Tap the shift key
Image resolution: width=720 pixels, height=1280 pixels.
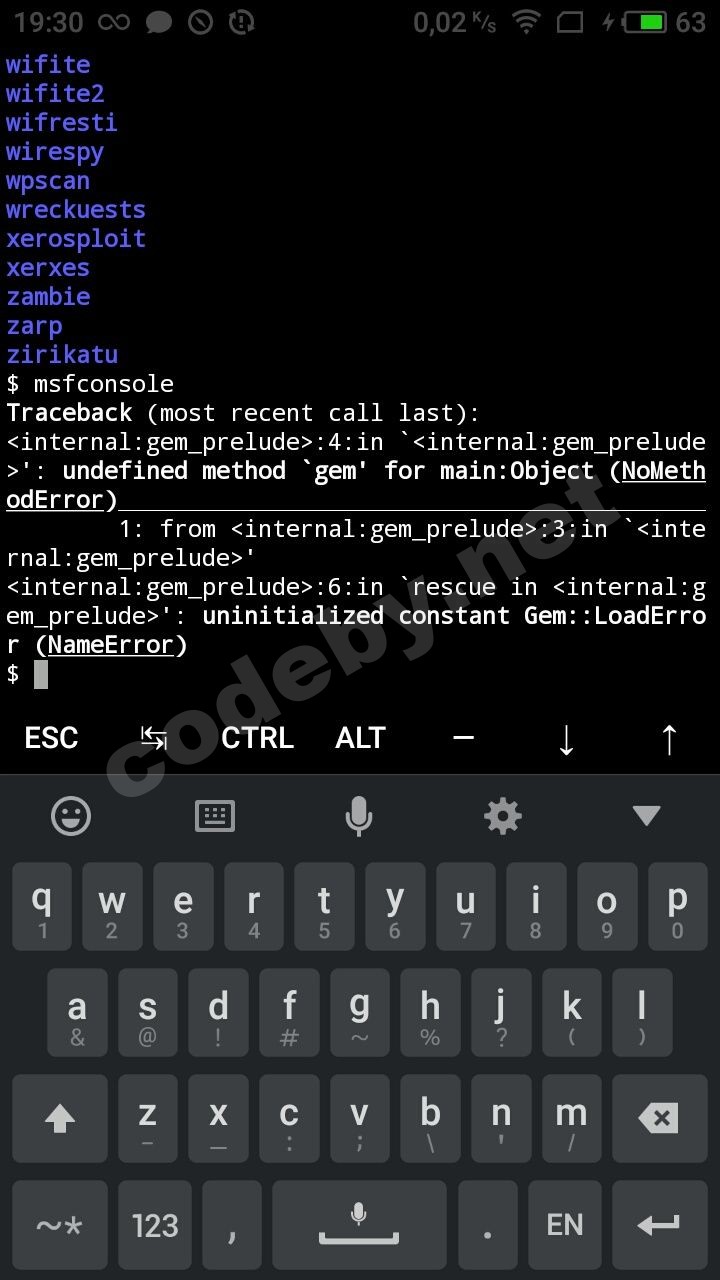(x=60, y=1118)
